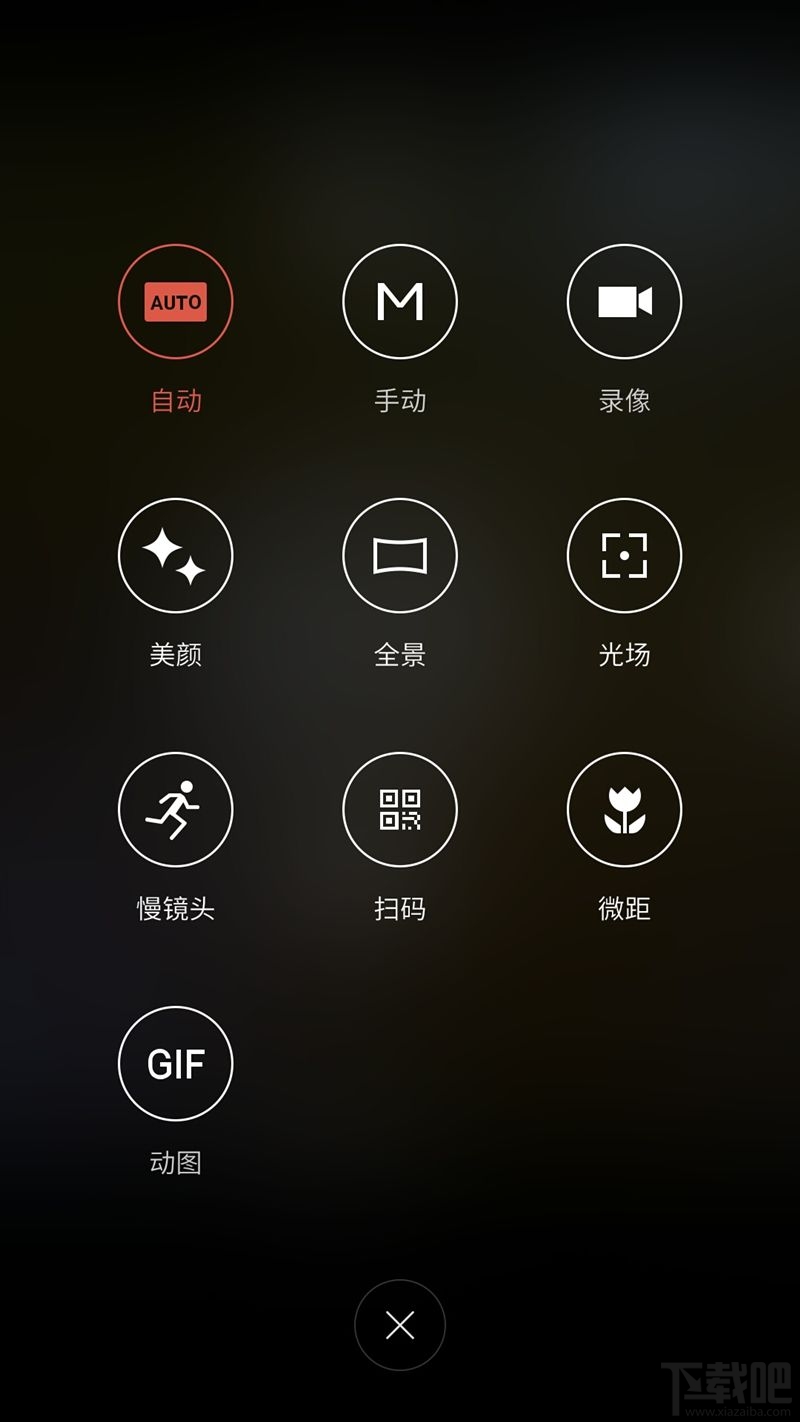
Task: Select Light Field mode via the focus bracket icon
Action: pyautogui.click(x=624, y=555)
